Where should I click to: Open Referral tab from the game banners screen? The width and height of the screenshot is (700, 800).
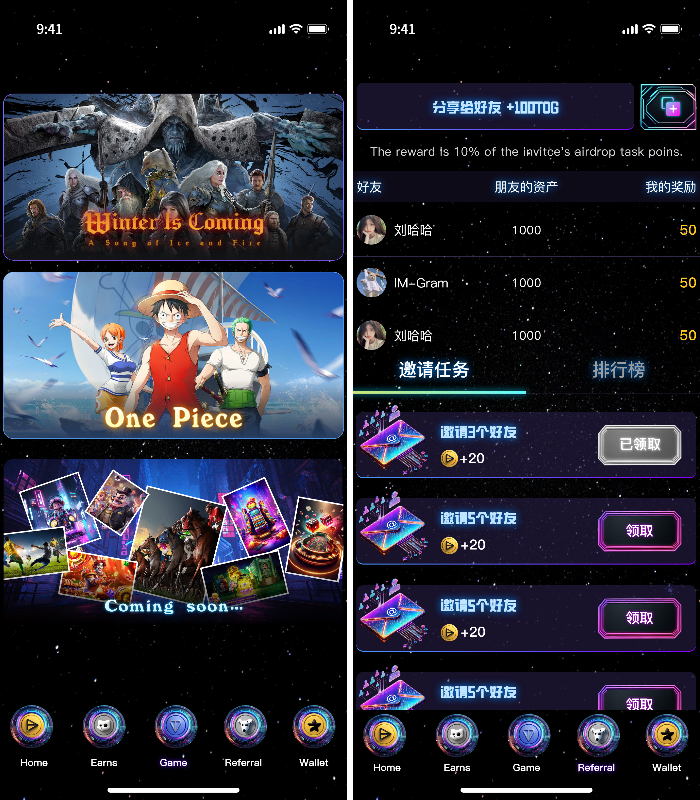244,734
